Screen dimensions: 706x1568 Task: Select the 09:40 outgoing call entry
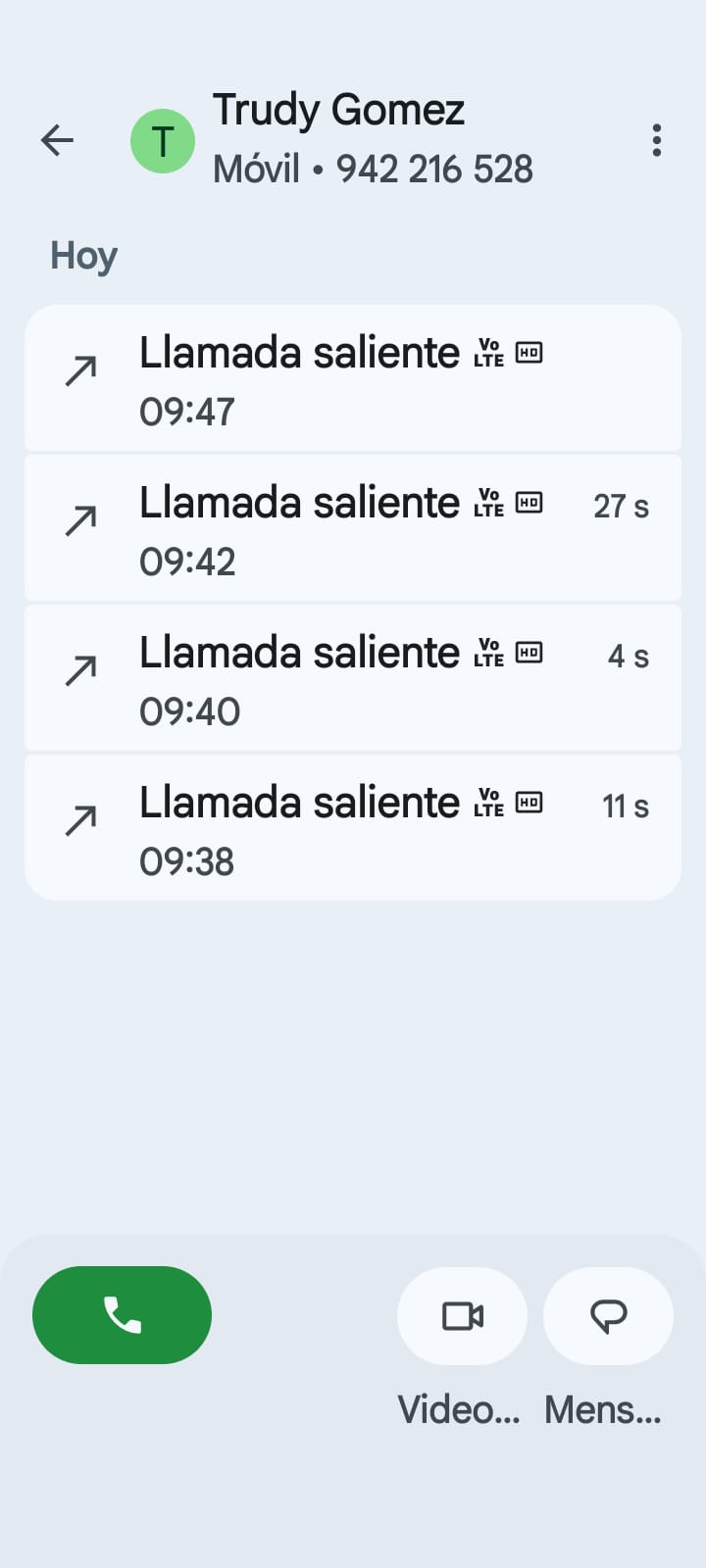(x=353, y=678)
